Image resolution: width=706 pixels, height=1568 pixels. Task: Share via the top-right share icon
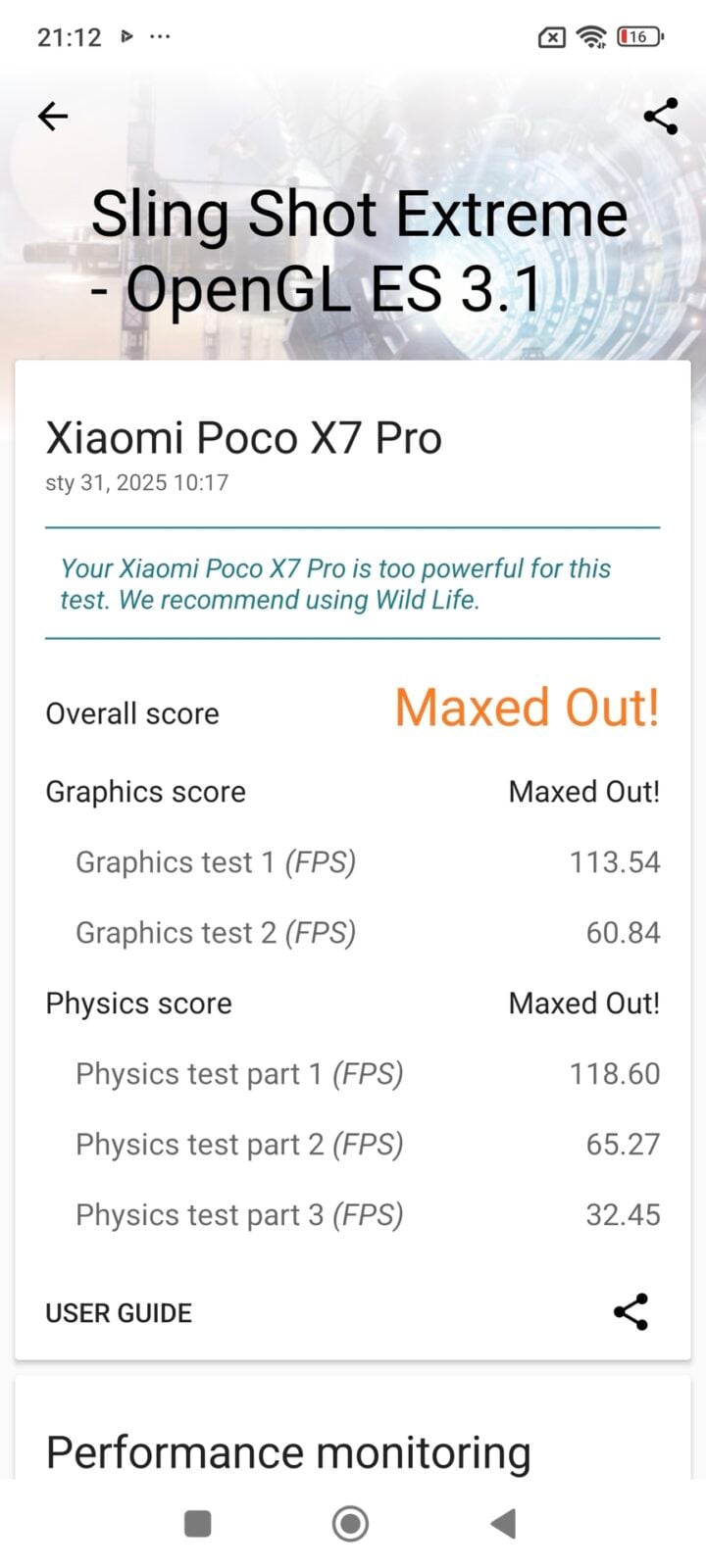coord(661,117)
